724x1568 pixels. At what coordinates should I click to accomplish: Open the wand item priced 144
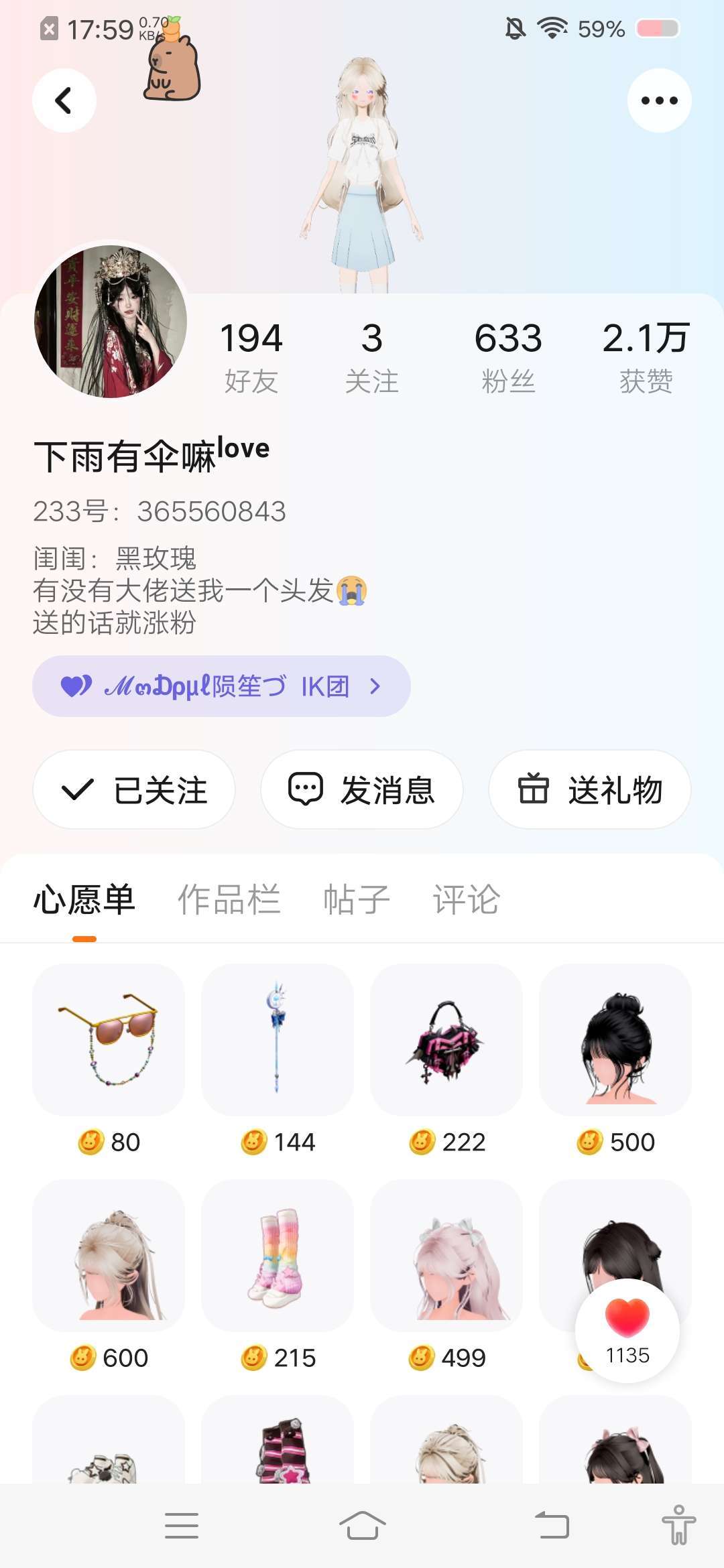(278, 1040)
